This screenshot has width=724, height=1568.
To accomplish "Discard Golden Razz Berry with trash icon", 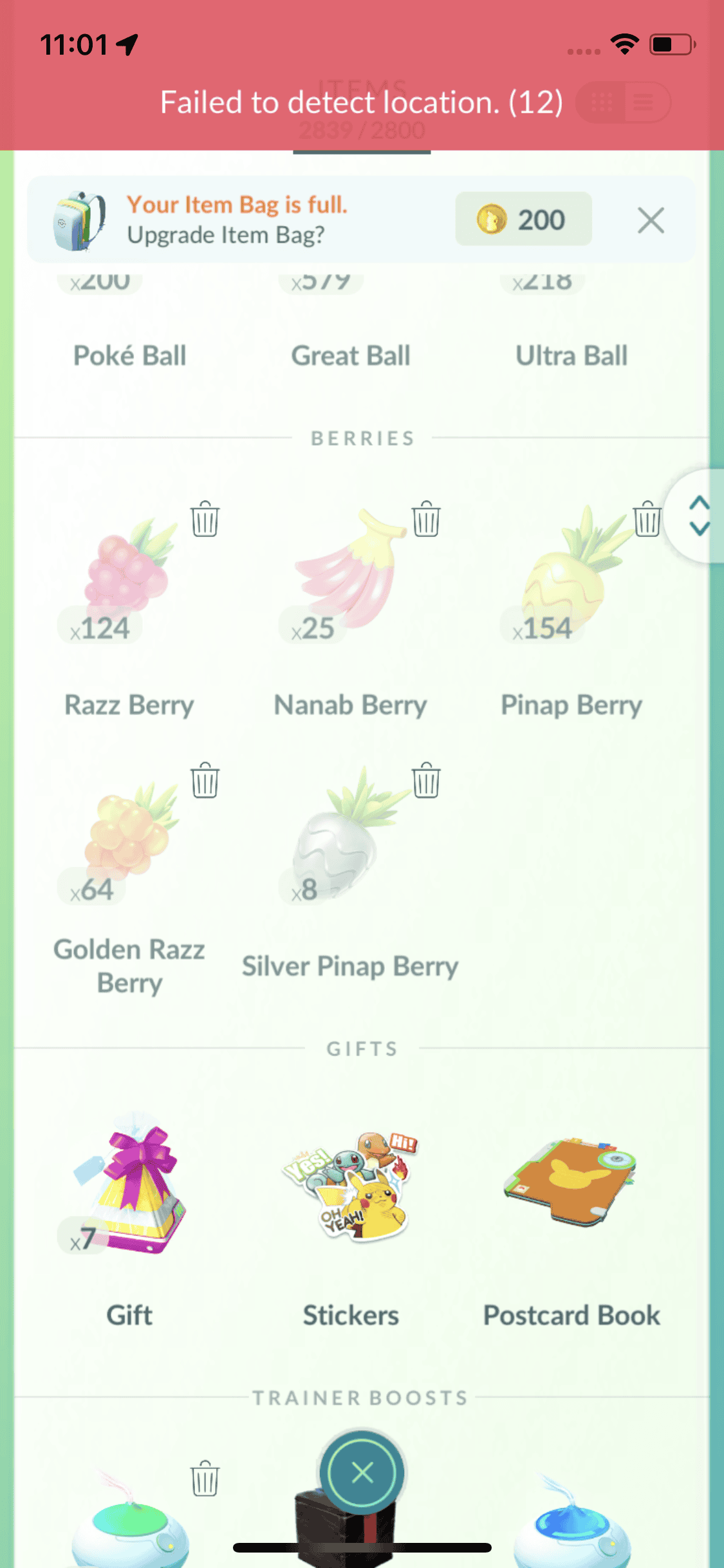I will click(205, 780).
